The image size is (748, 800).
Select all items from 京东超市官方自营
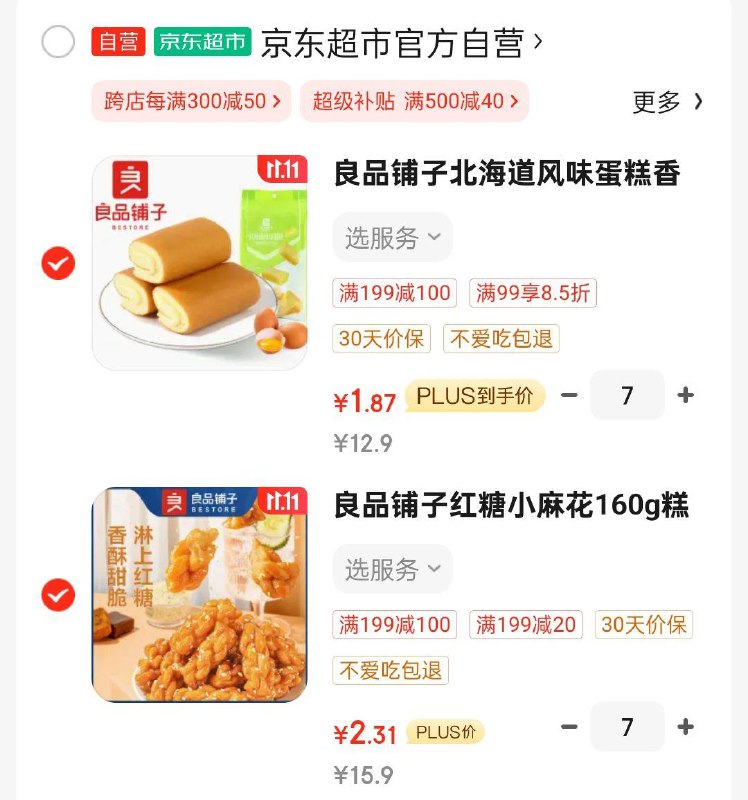[58, 42]
